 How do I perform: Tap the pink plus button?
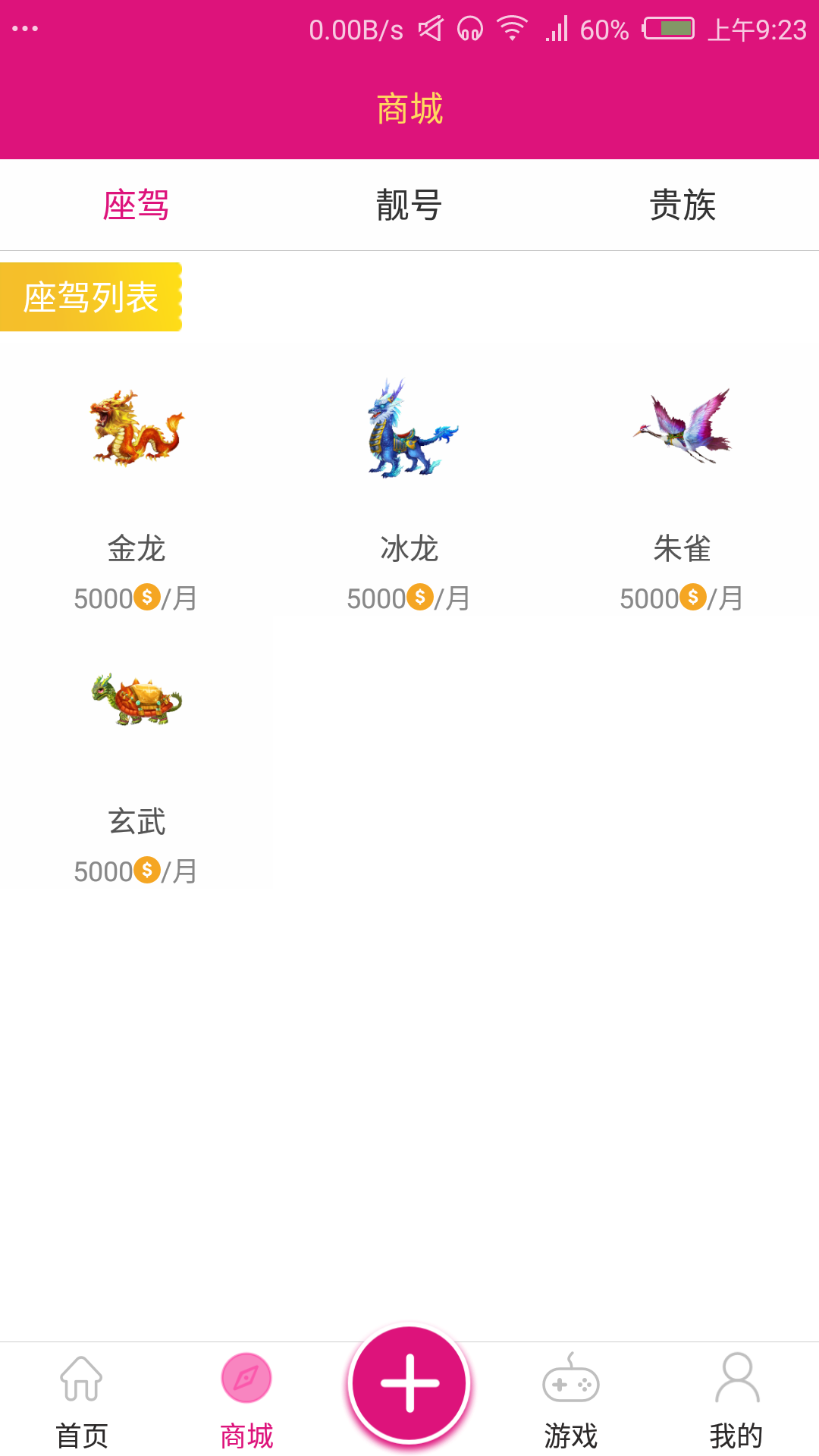tap(409, 1383)
